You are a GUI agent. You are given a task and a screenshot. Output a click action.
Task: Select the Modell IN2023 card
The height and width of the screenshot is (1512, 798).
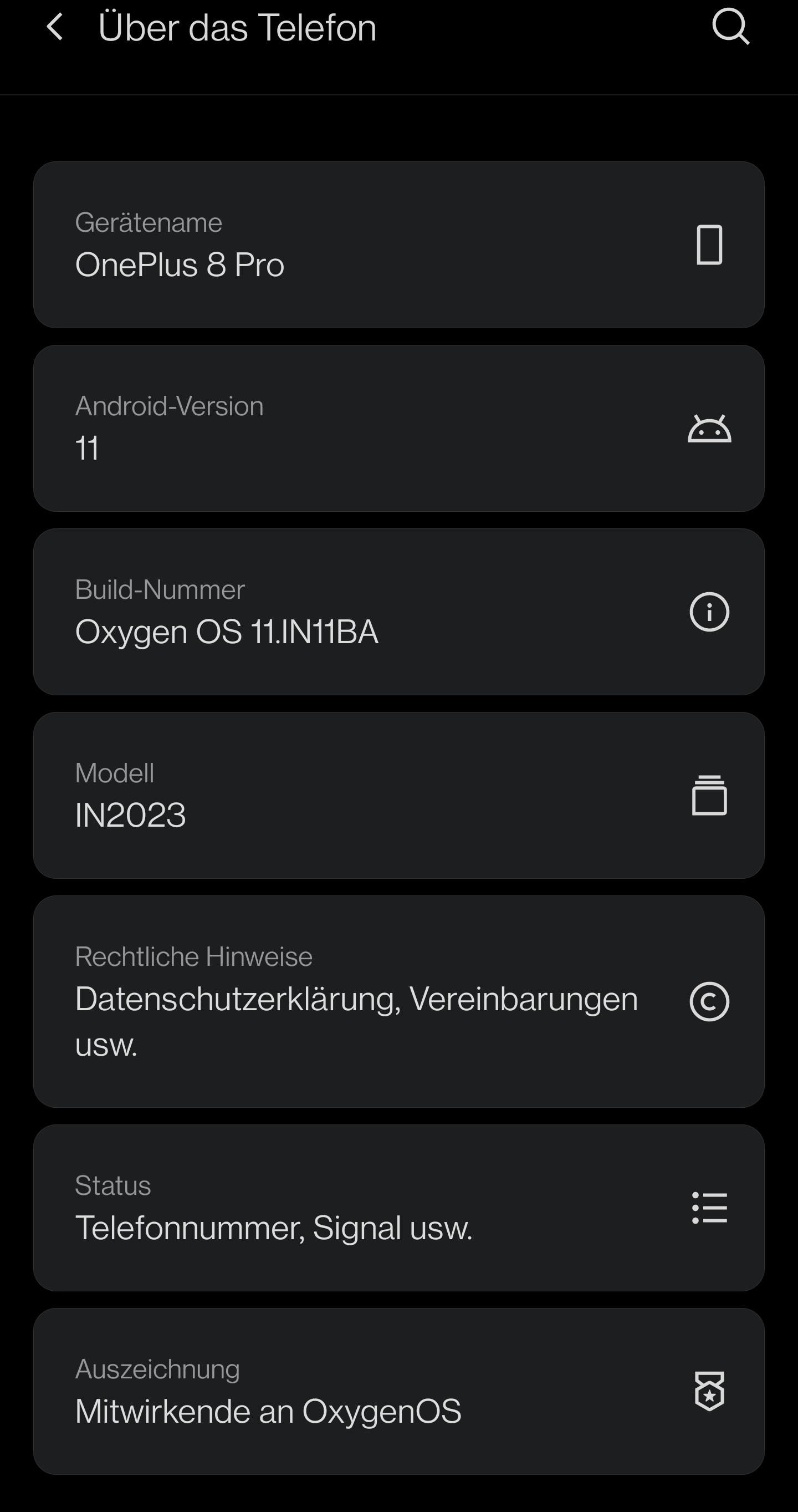pos(398,795)
